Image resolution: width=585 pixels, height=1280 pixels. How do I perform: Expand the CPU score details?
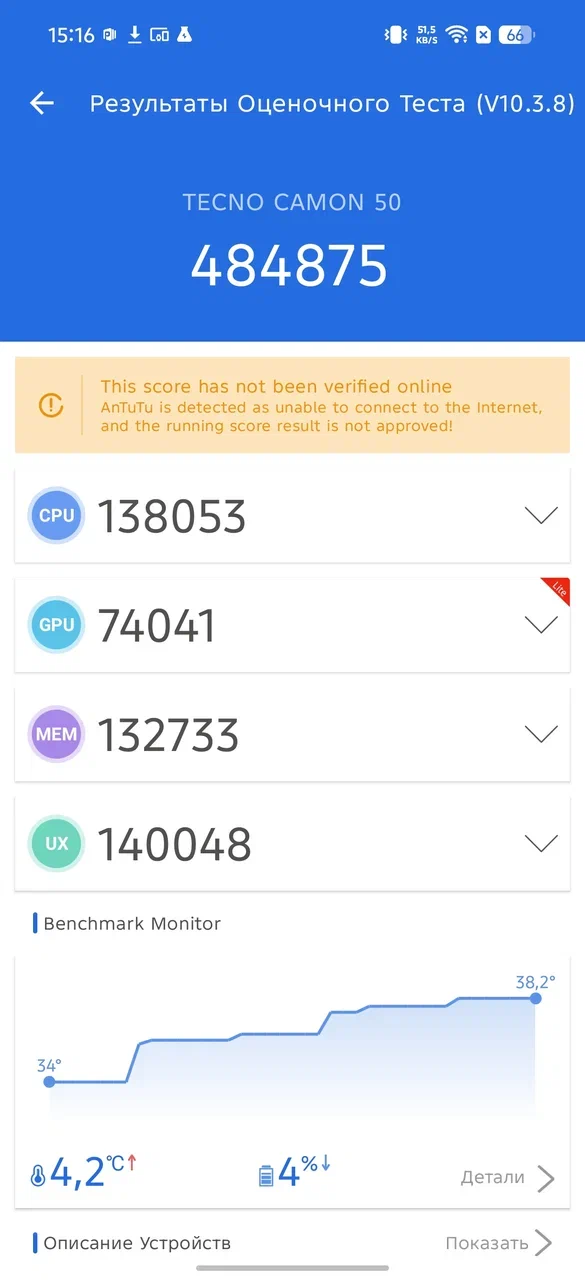click(541, 516)
